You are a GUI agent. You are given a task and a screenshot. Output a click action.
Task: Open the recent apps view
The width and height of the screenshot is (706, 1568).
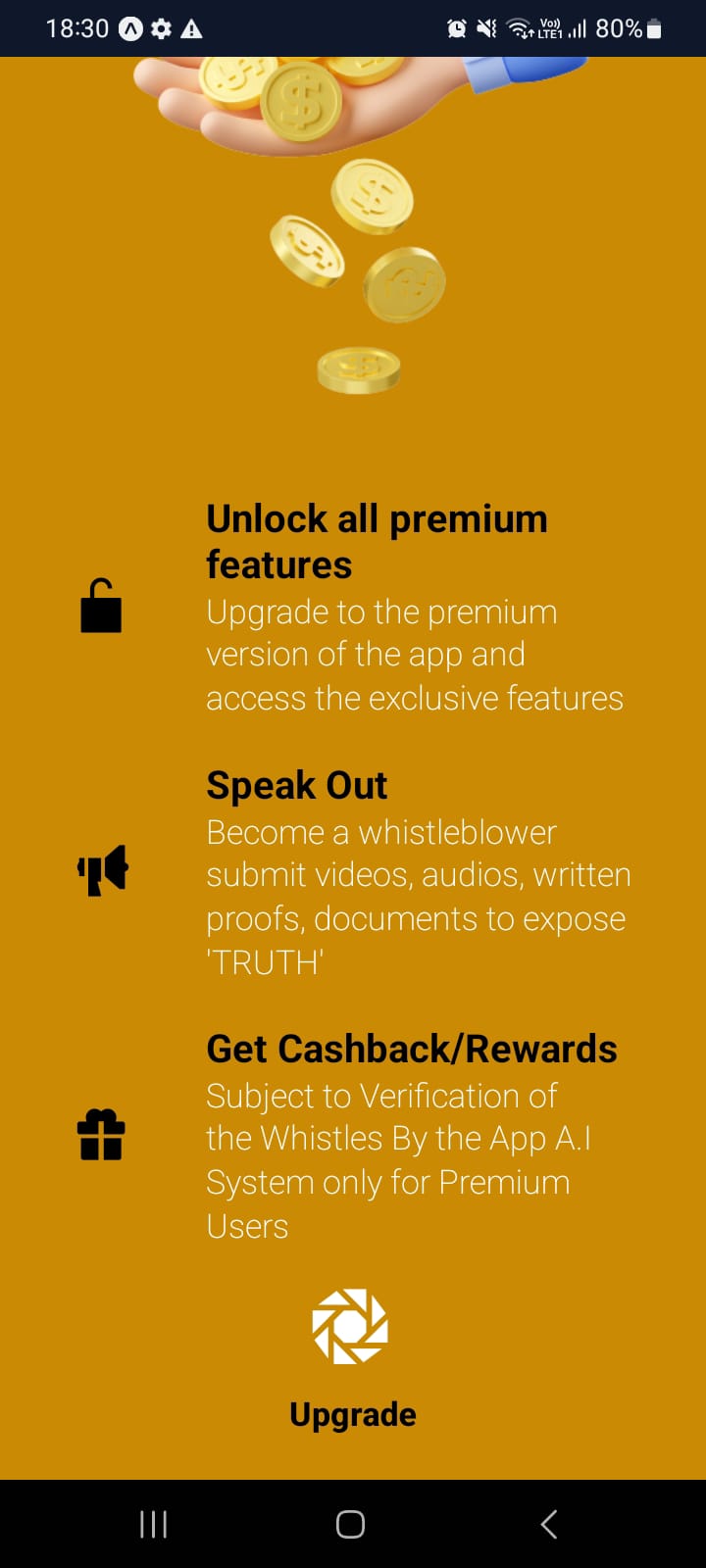[x=154, y=1524]
